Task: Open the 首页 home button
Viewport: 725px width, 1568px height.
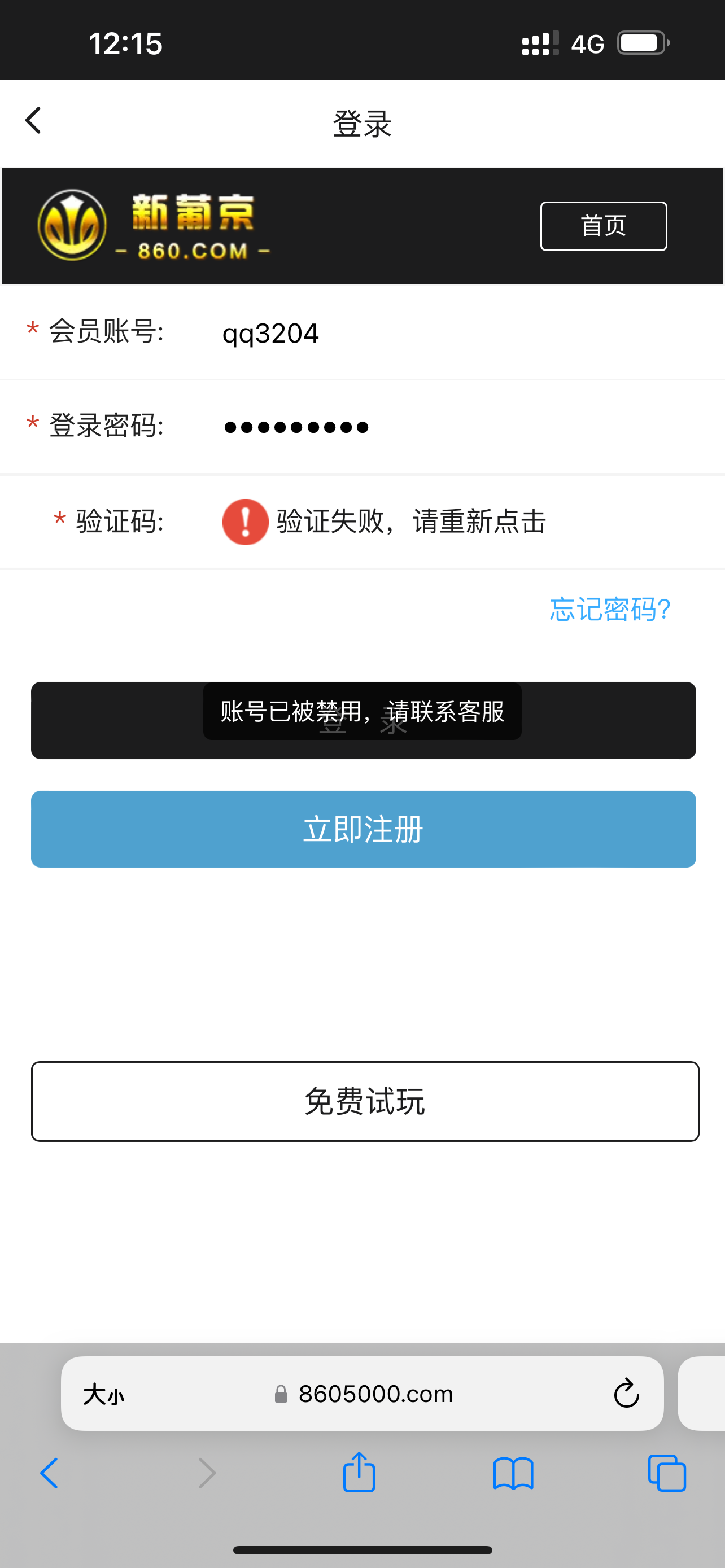Action: 602,226
